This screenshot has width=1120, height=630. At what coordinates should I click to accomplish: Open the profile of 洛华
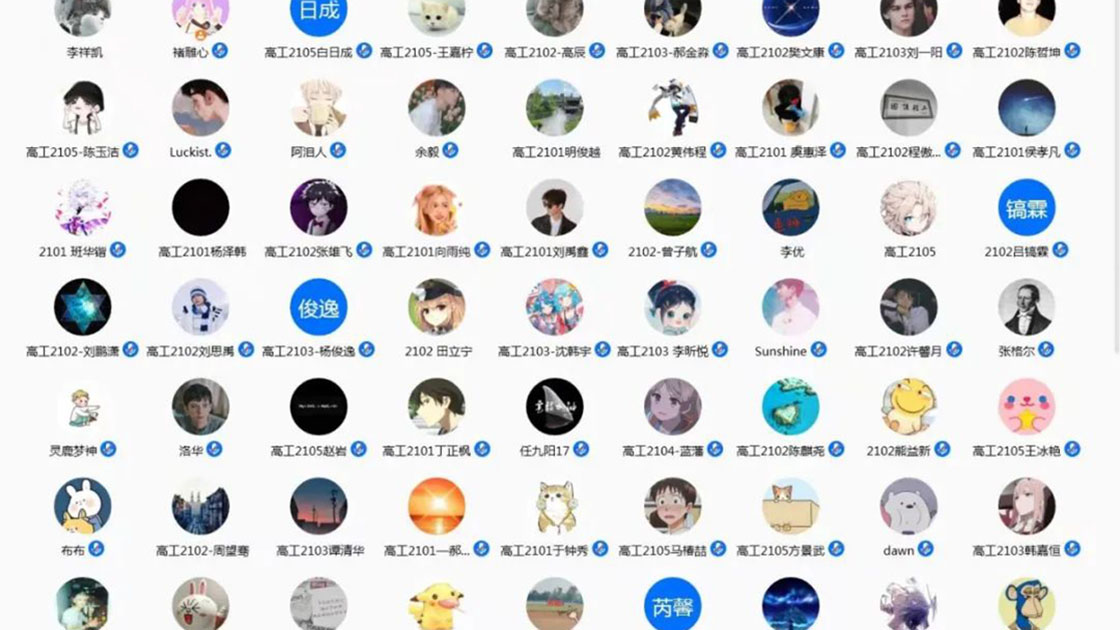point(200,406)
